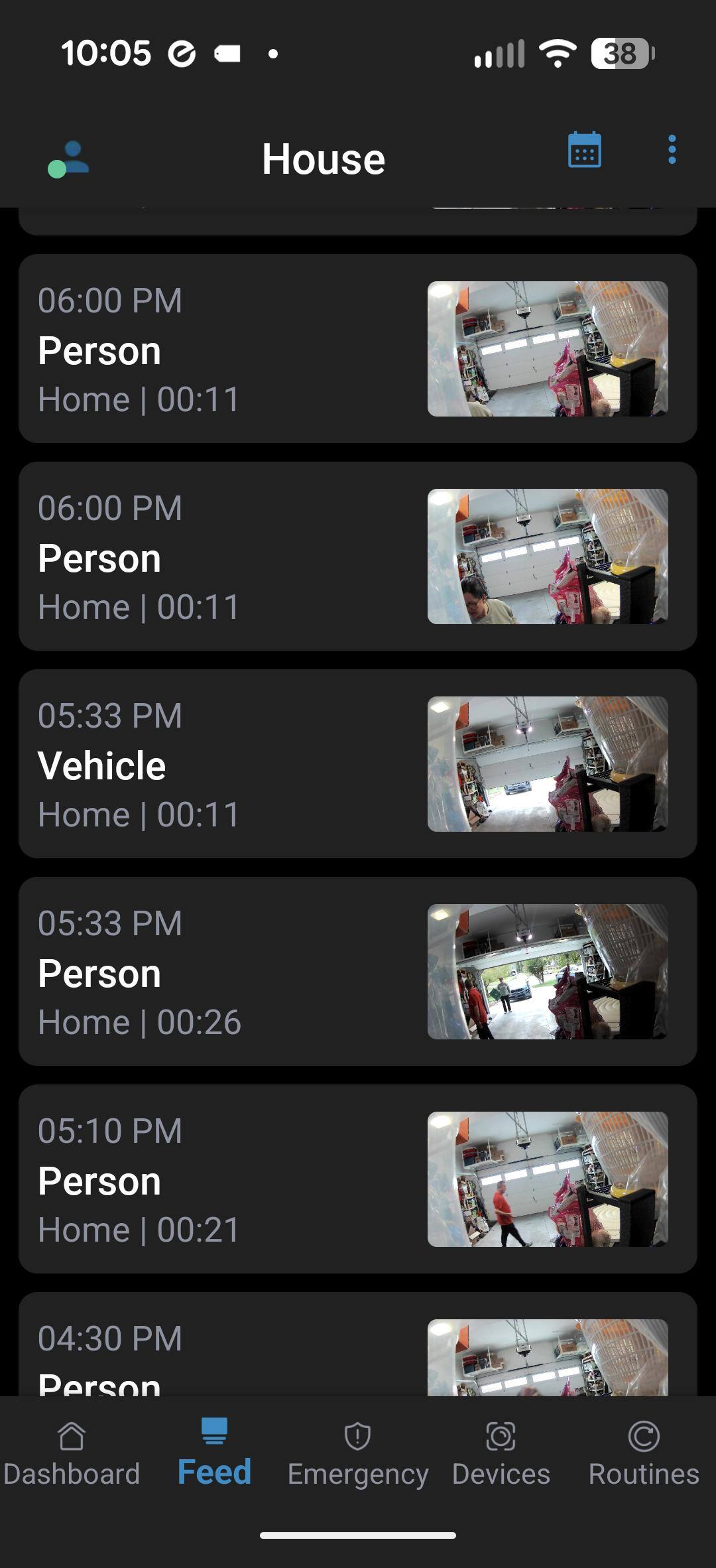Open the 05:10 PM Person event
Viewport: 716px width, 1568px height.
point(358,1179)
